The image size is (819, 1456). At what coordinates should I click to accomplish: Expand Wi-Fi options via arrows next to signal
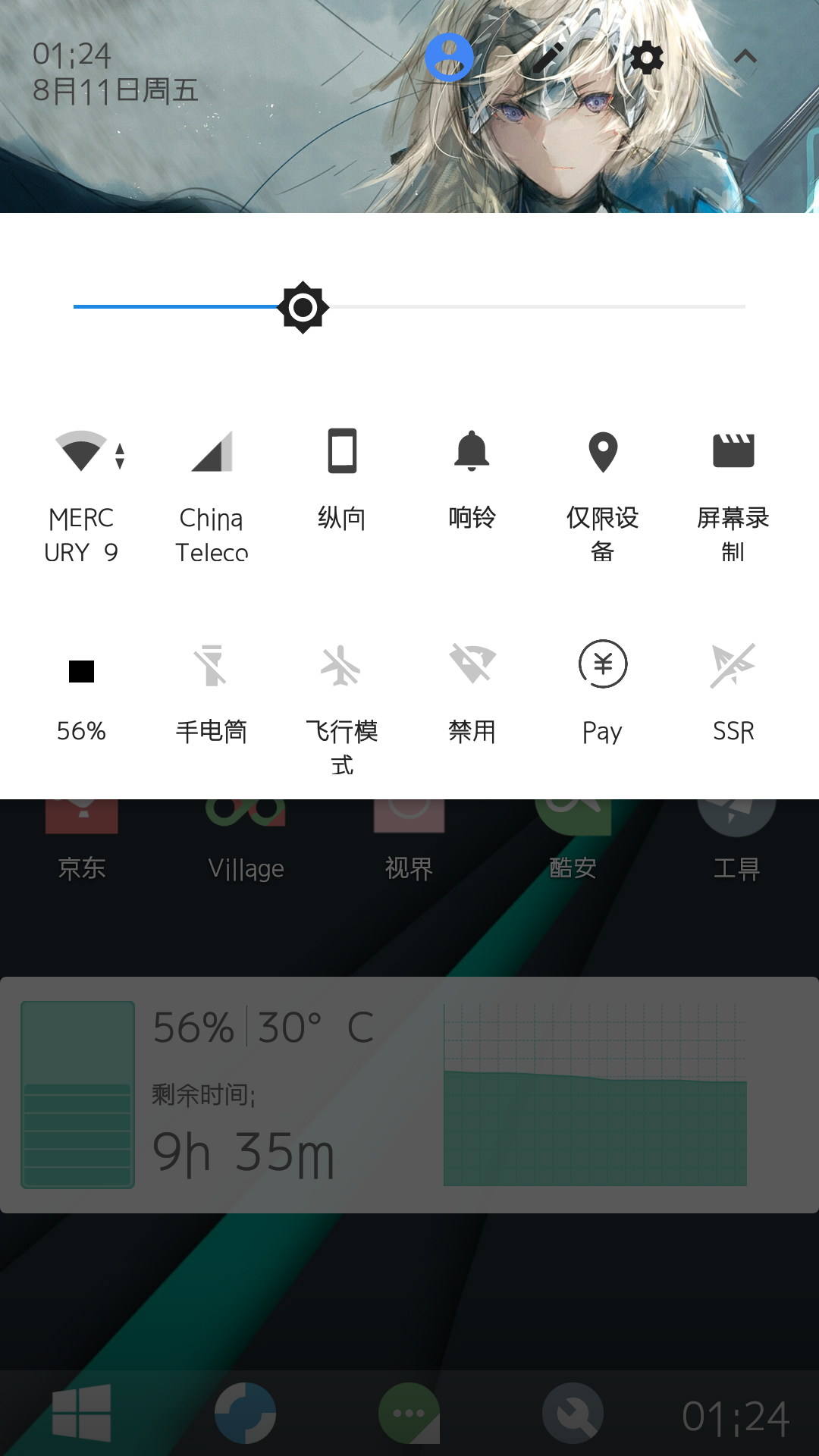pyautogui.click(x=118, y=455)
